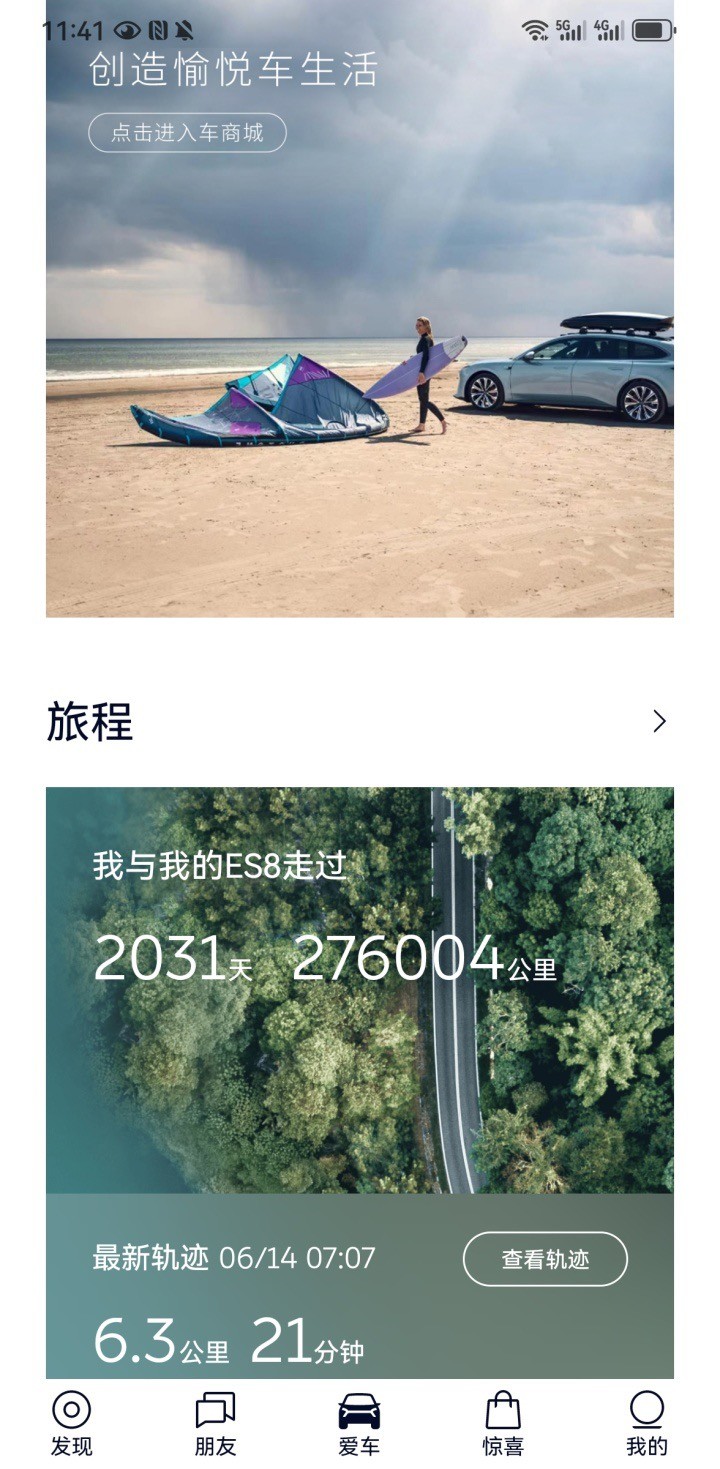Go to the 惊喜 tab
Screen dimensions: 720x1469
503,1423
